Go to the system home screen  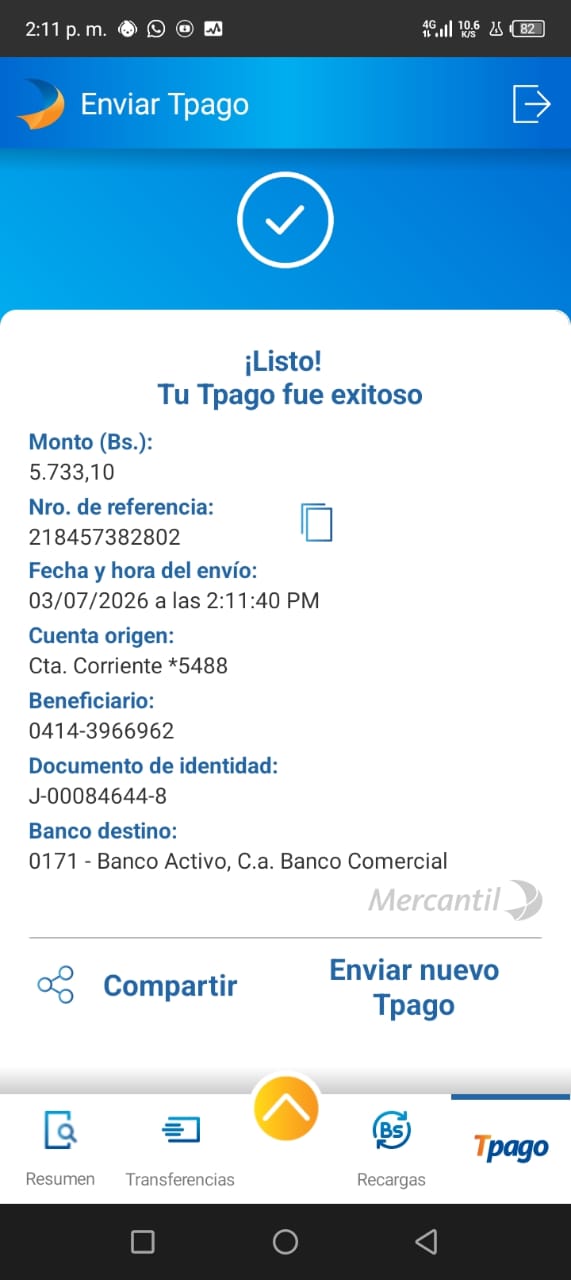click(x=285, y=1242)
